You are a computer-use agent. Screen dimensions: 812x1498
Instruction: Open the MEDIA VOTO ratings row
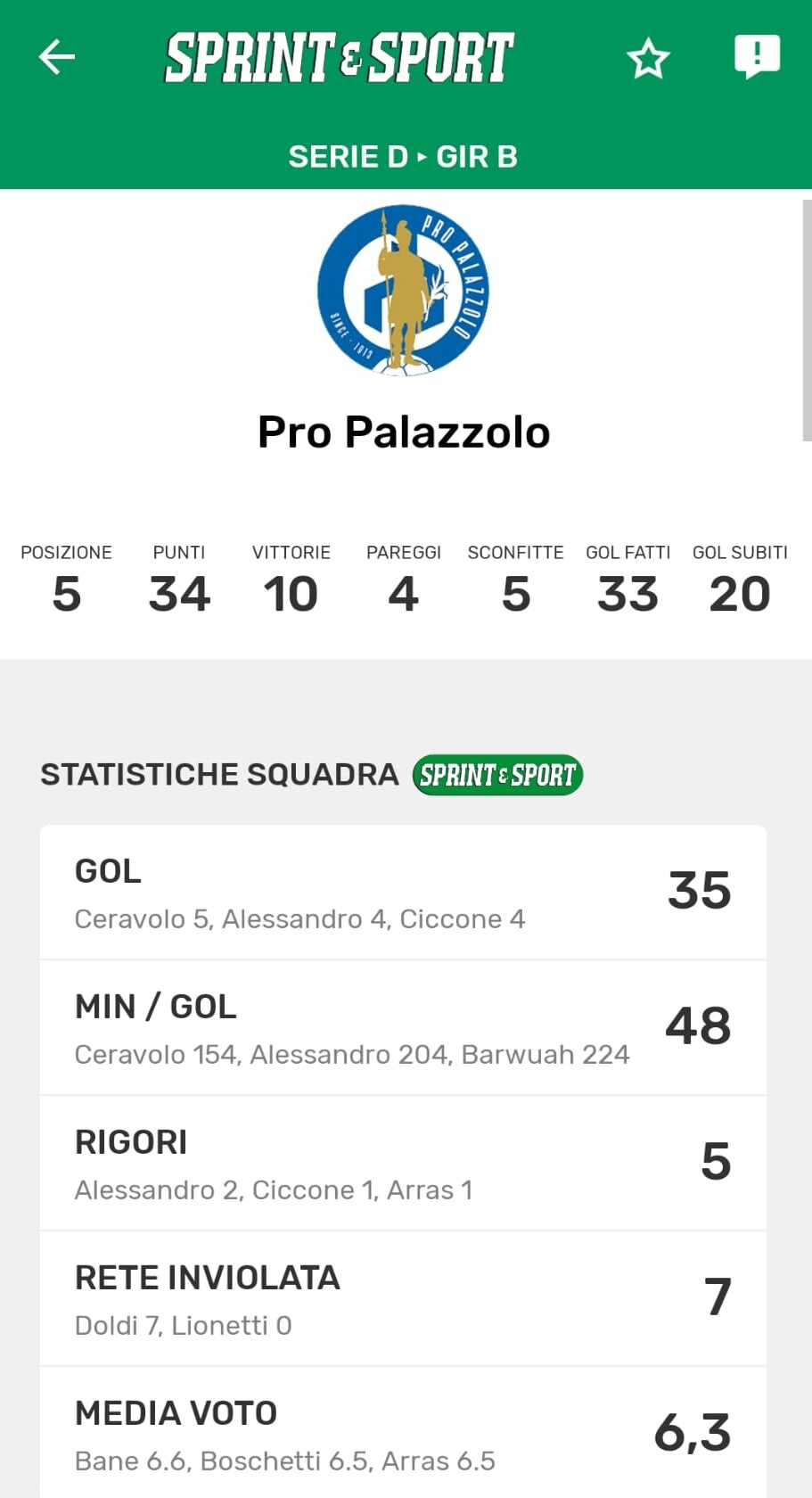(403, 1433)
